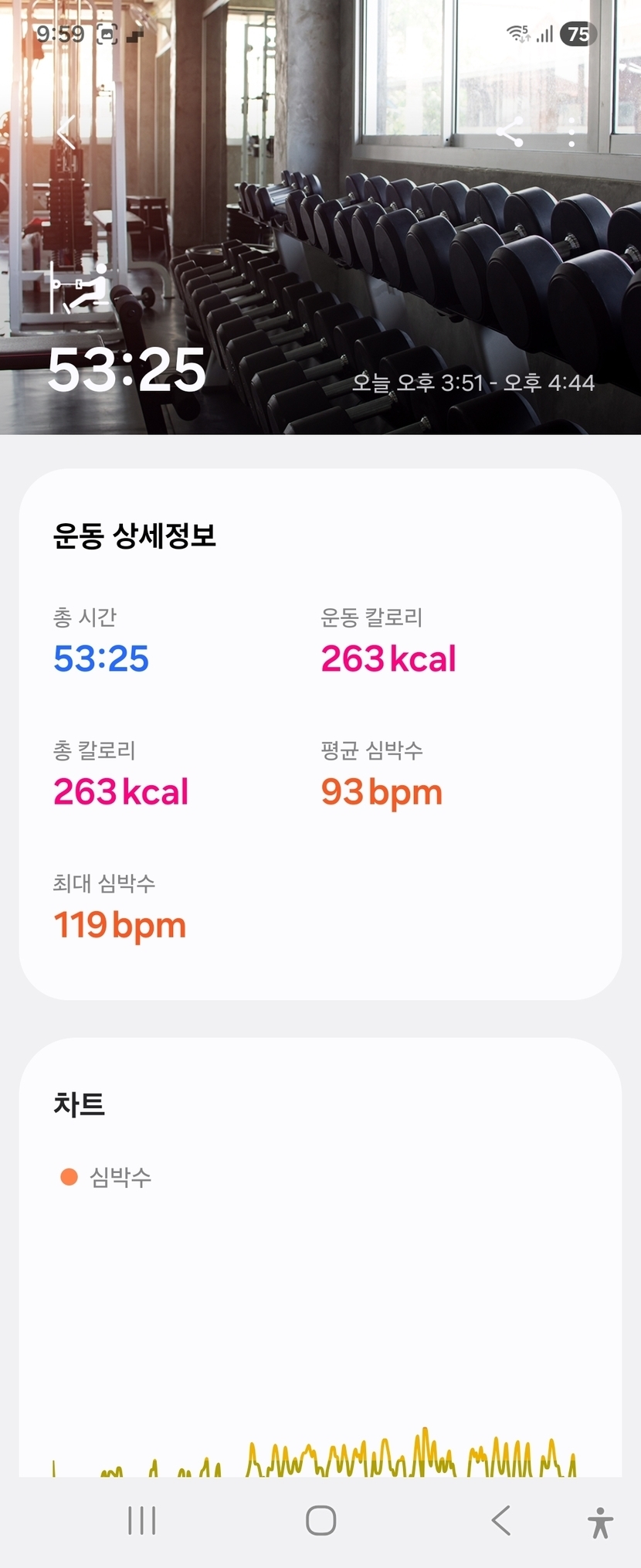The height and width of the screenshot is (1568, 641).
Task: Tap the system back button
Action: (500, 1520)
